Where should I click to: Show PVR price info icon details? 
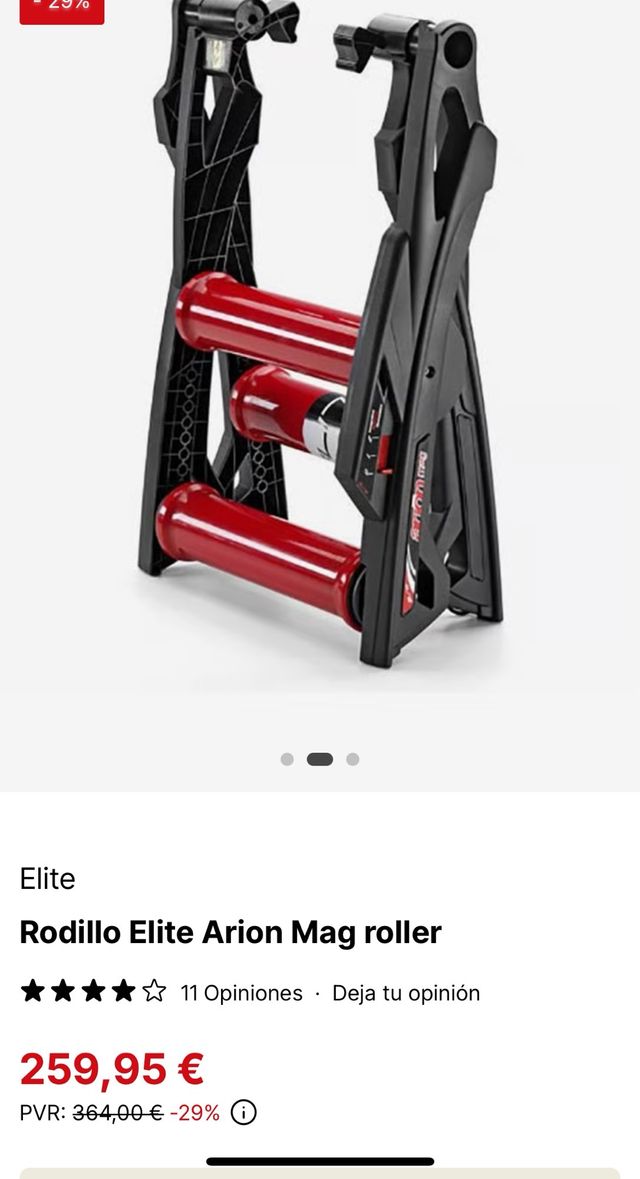[243, 1112]
